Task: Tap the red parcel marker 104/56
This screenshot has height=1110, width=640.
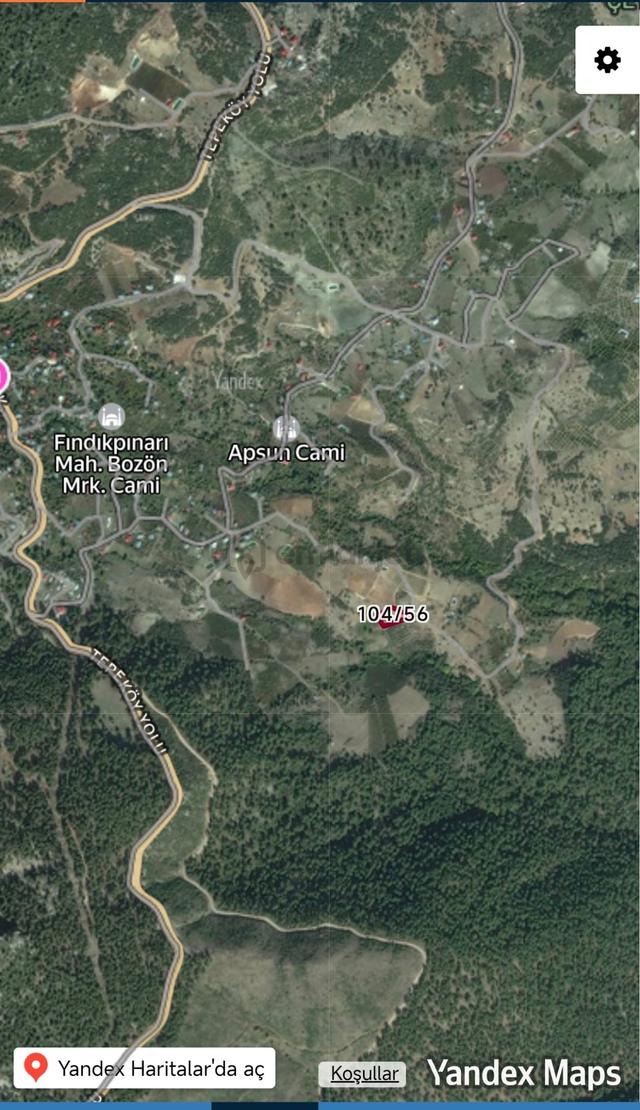Action: [390, 622]
